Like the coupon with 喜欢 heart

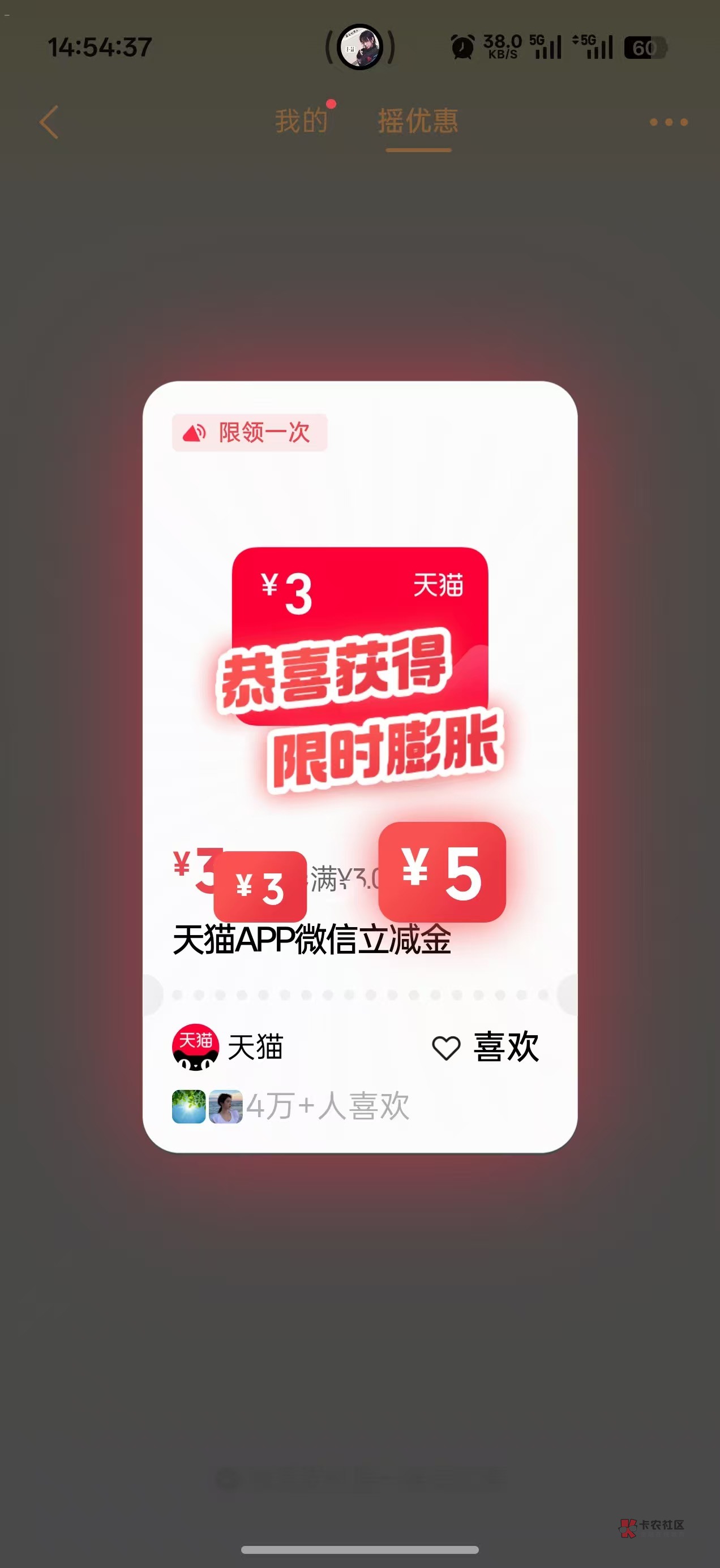coord(486,1047)
